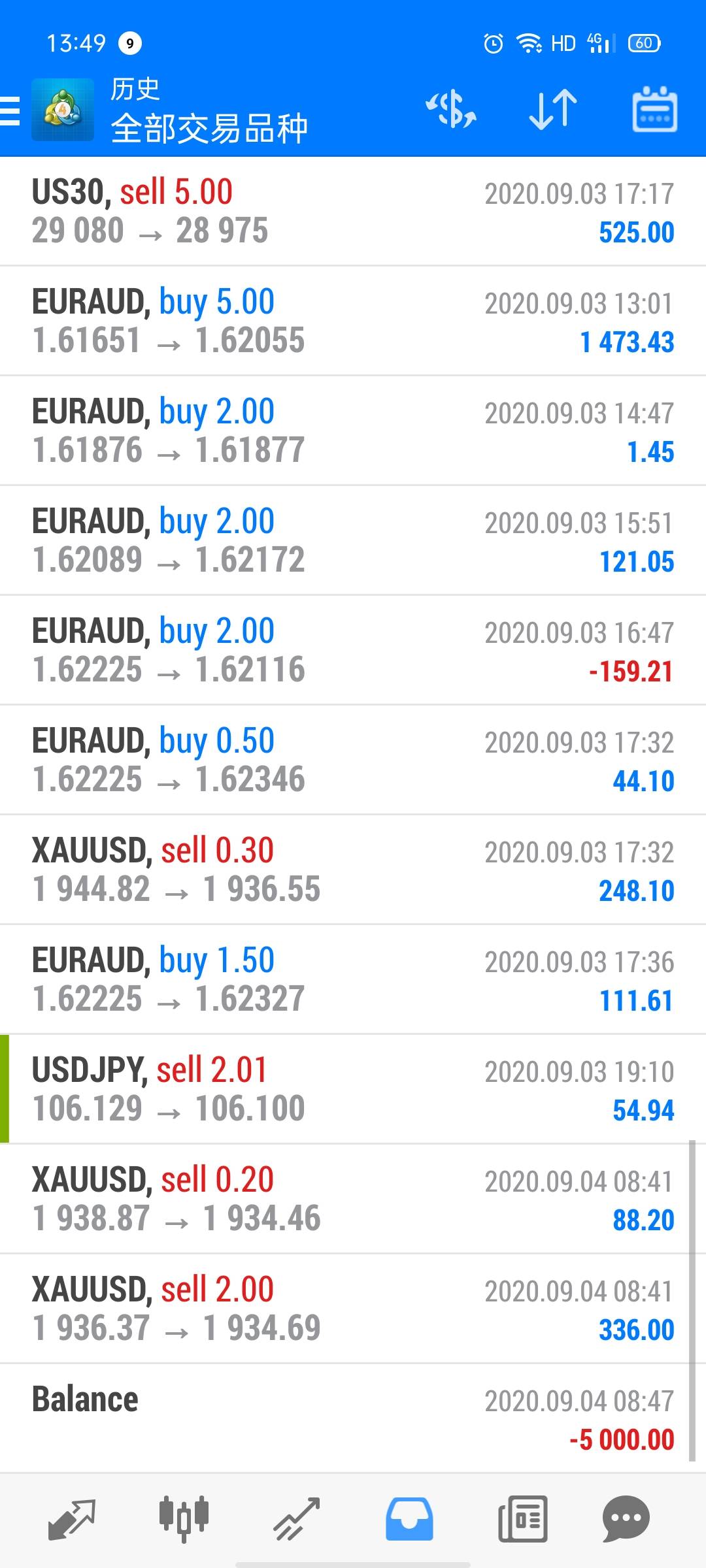Select the XAUUSD sell 2.00 trade

click(353, 1309)
